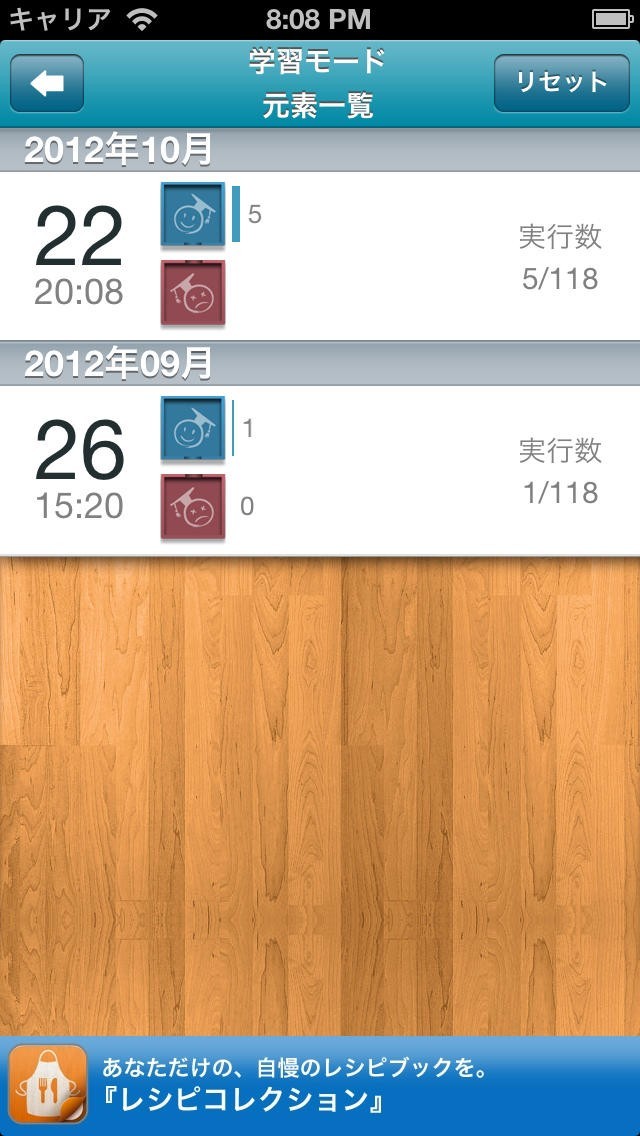Open the レシピコレクション ad banner

click(x=320, y=1086)
